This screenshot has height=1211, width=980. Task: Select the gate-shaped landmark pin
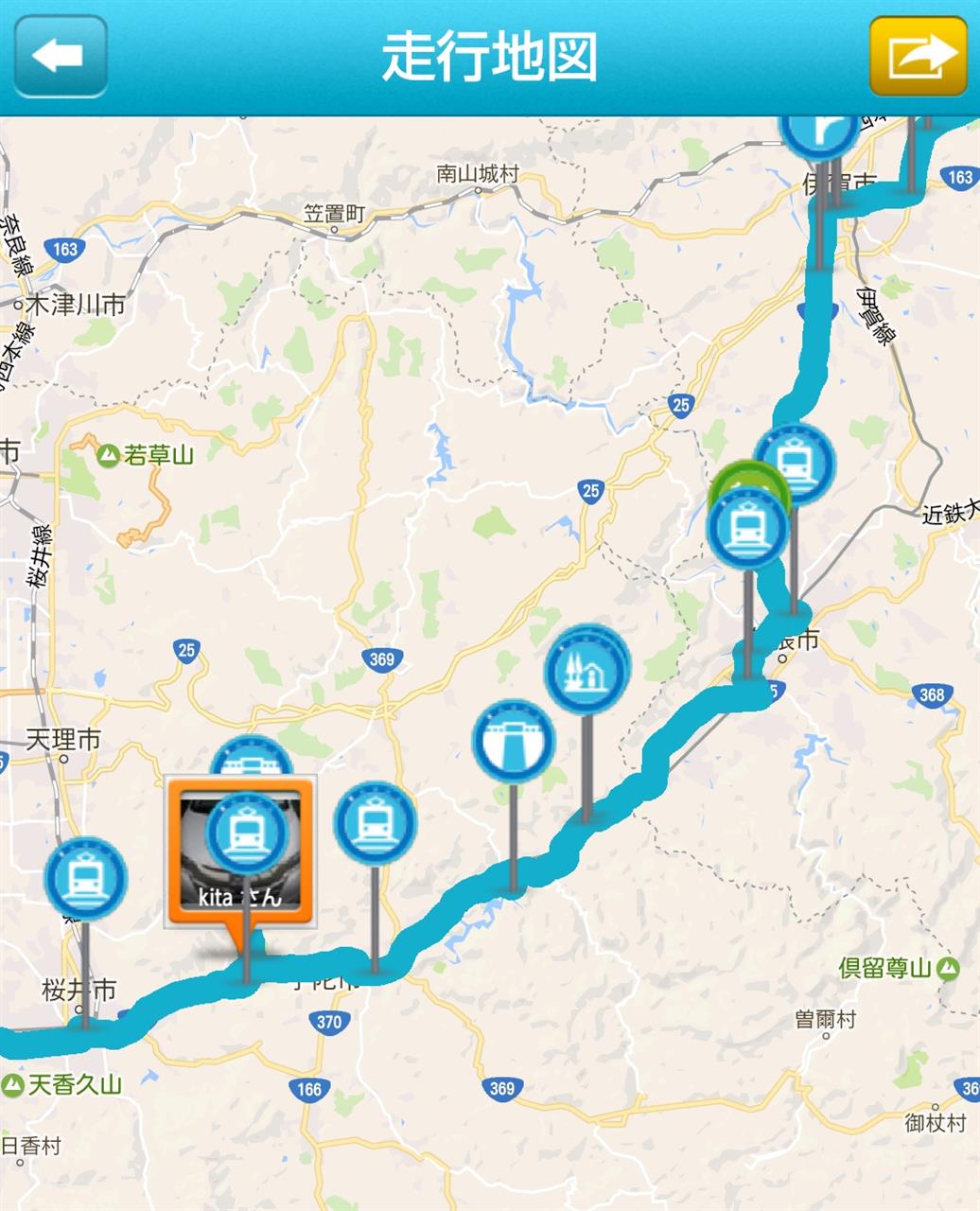point(513,741)
